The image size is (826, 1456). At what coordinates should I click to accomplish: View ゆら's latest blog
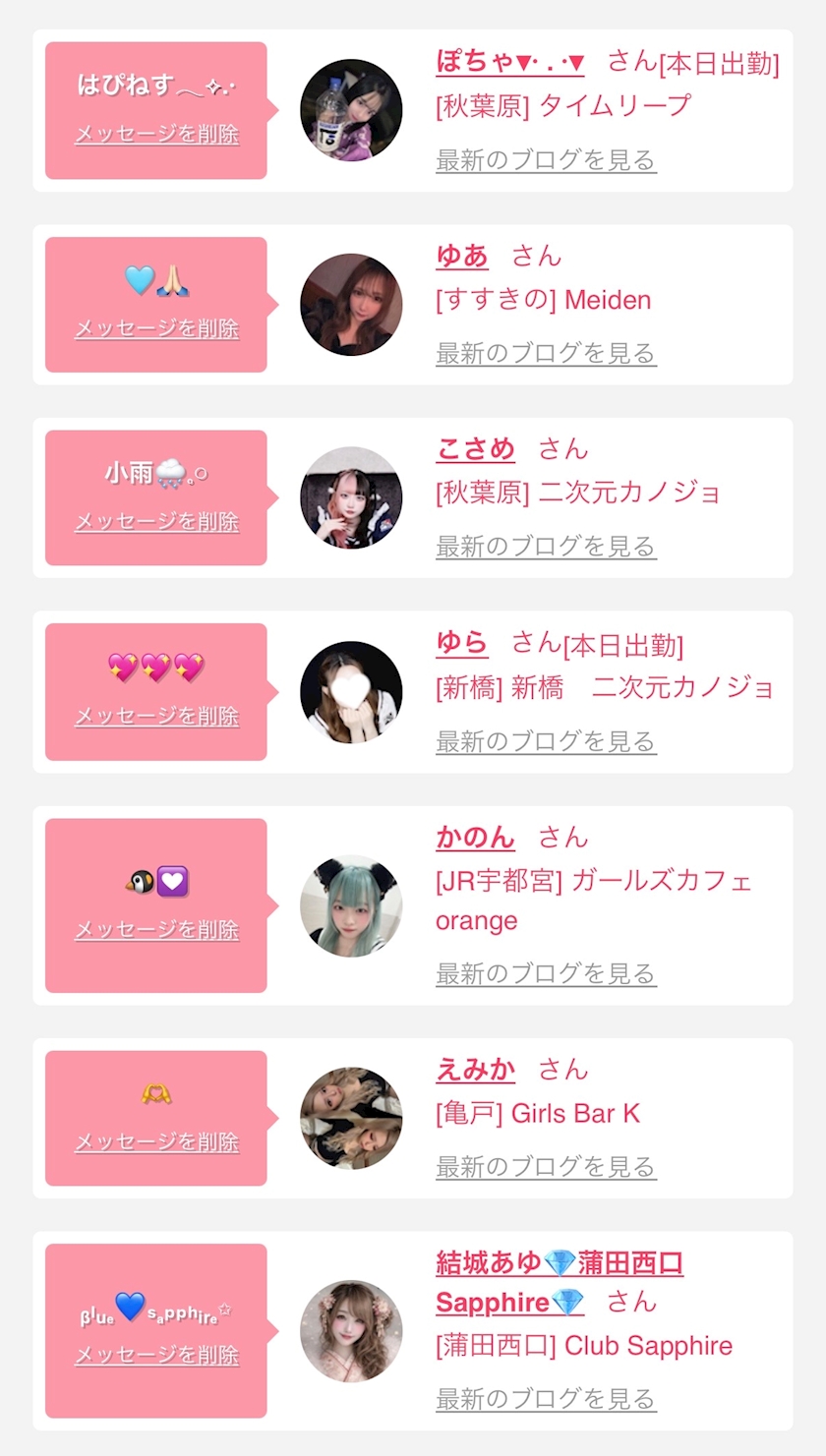(x=546, y=740)
